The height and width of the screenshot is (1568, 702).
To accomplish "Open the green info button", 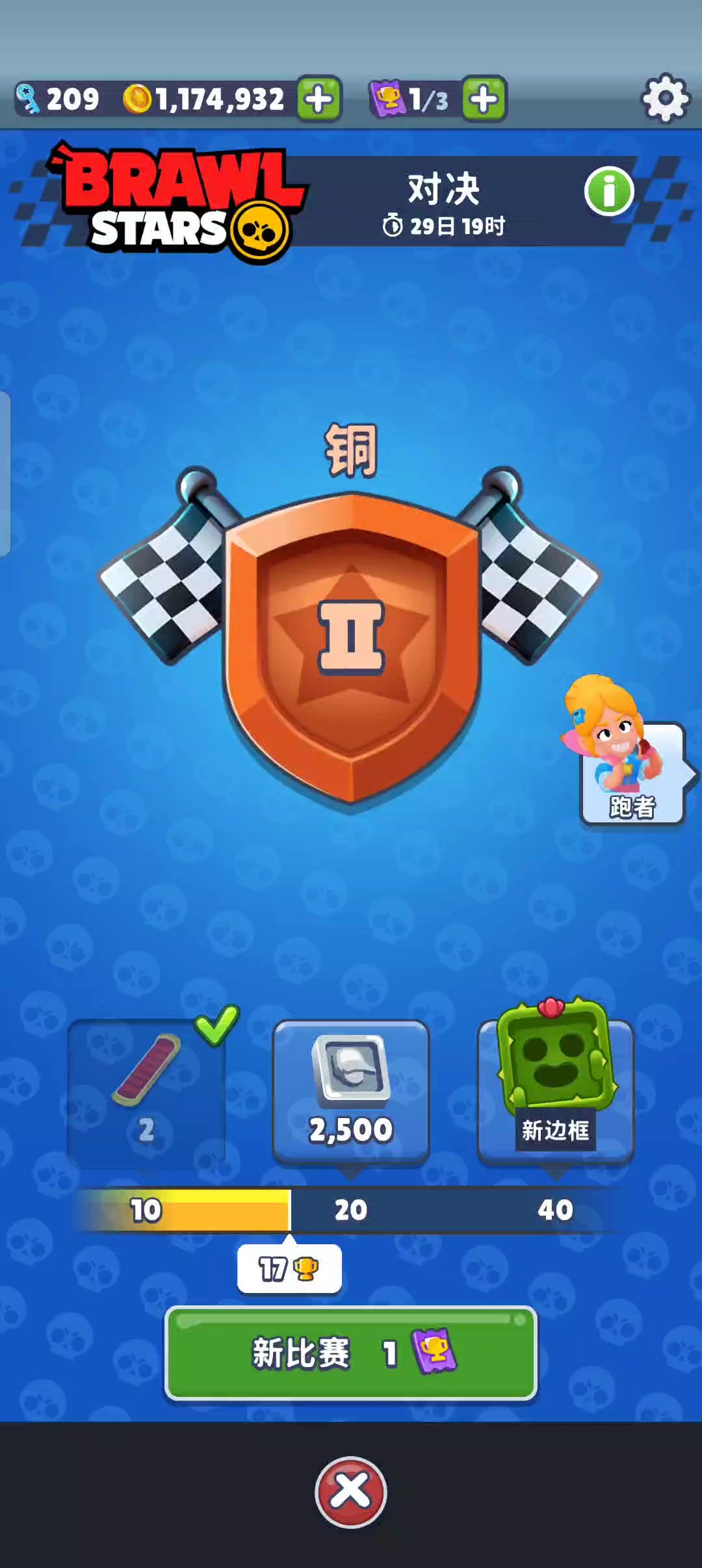I will pyautogui.click(x=608, y=191).
